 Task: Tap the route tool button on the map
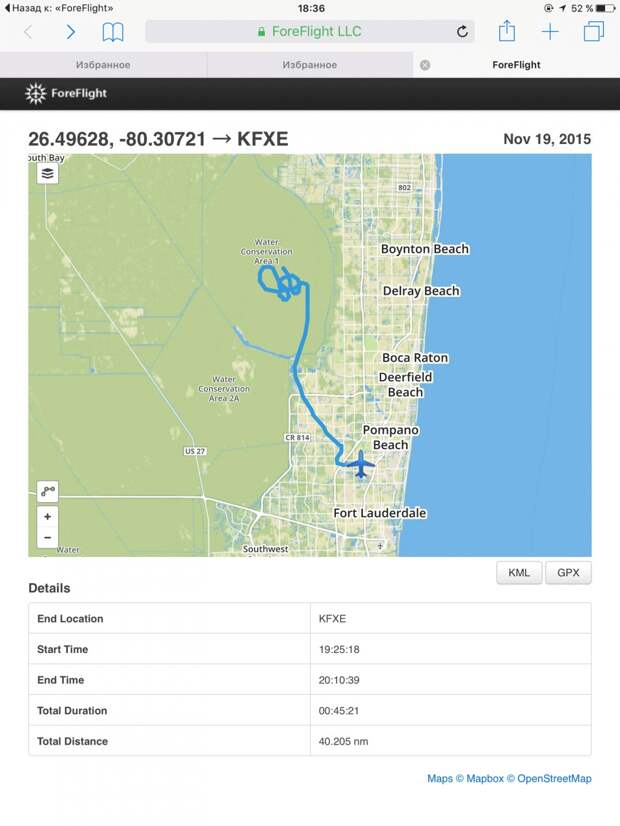[x=48, y=491]
